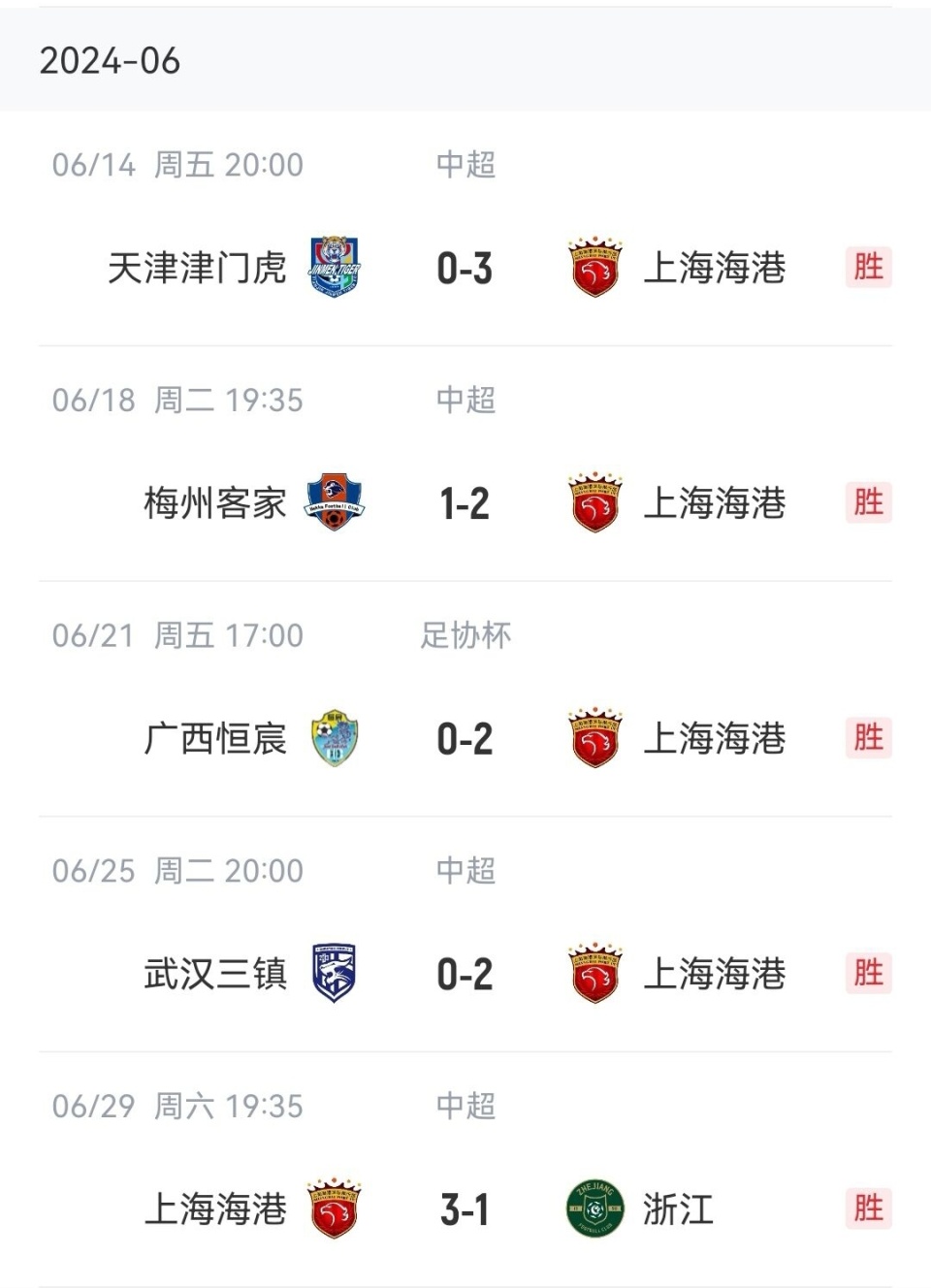
Task: Switch to the 中超 league label on 06/14
Action: [464, 165]
